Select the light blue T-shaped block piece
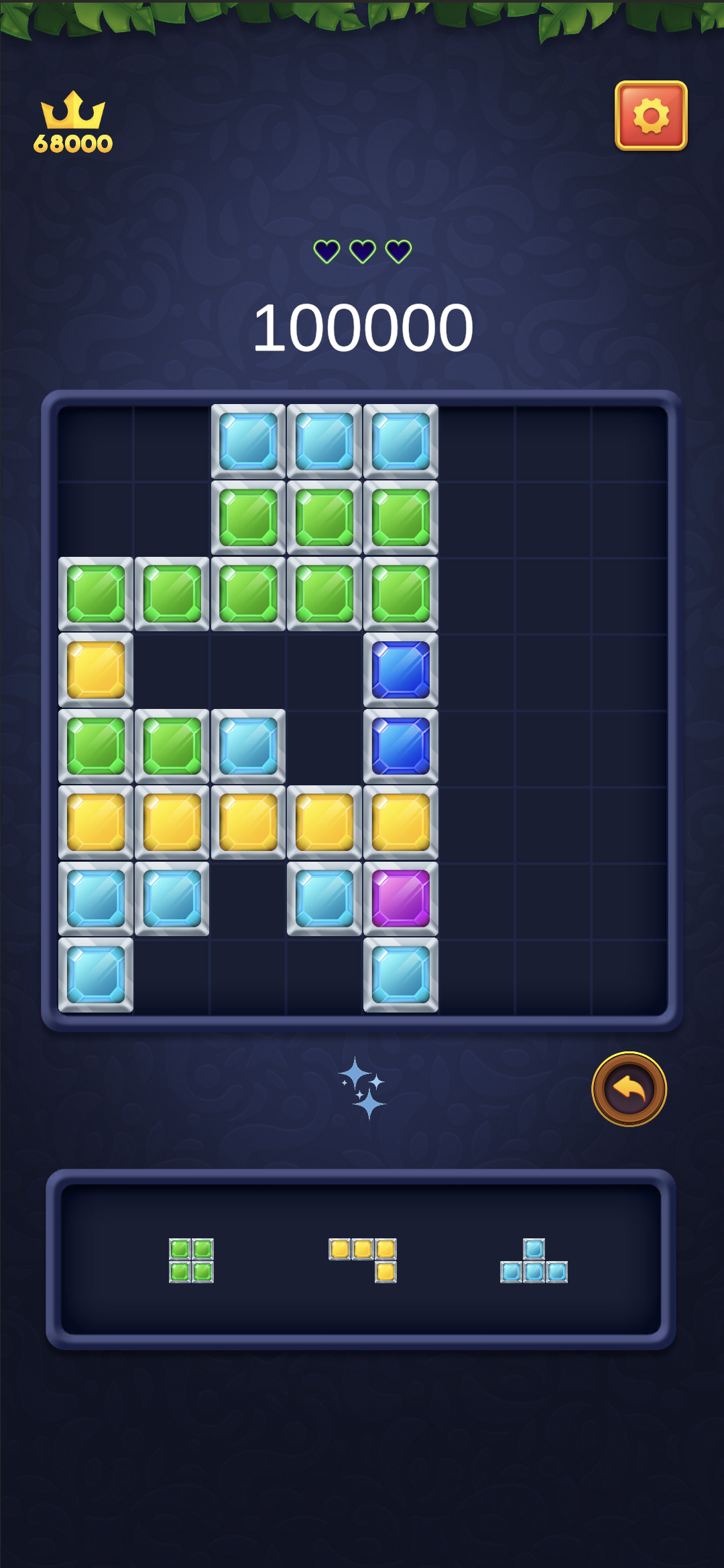The height and width of the screenshot is (1568, 724). [x=534, y=1260]
